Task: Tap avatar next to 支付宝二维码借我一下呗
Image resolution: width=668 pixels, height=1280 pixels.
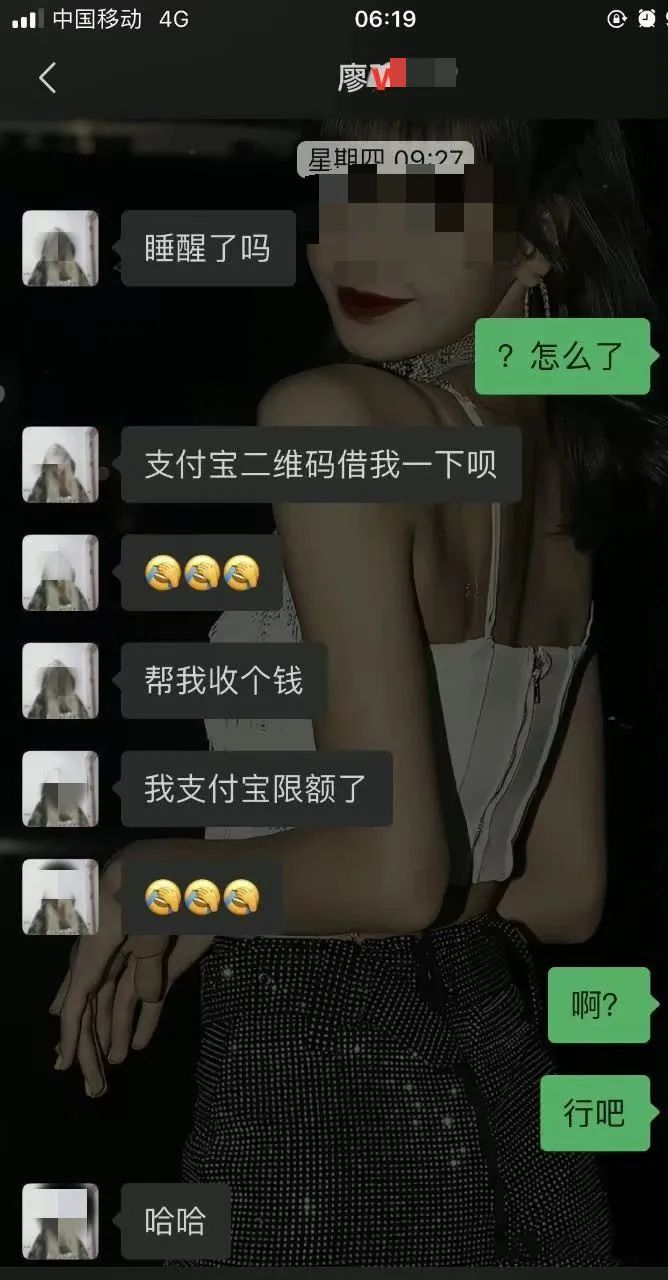Action: tap(60, 464)
